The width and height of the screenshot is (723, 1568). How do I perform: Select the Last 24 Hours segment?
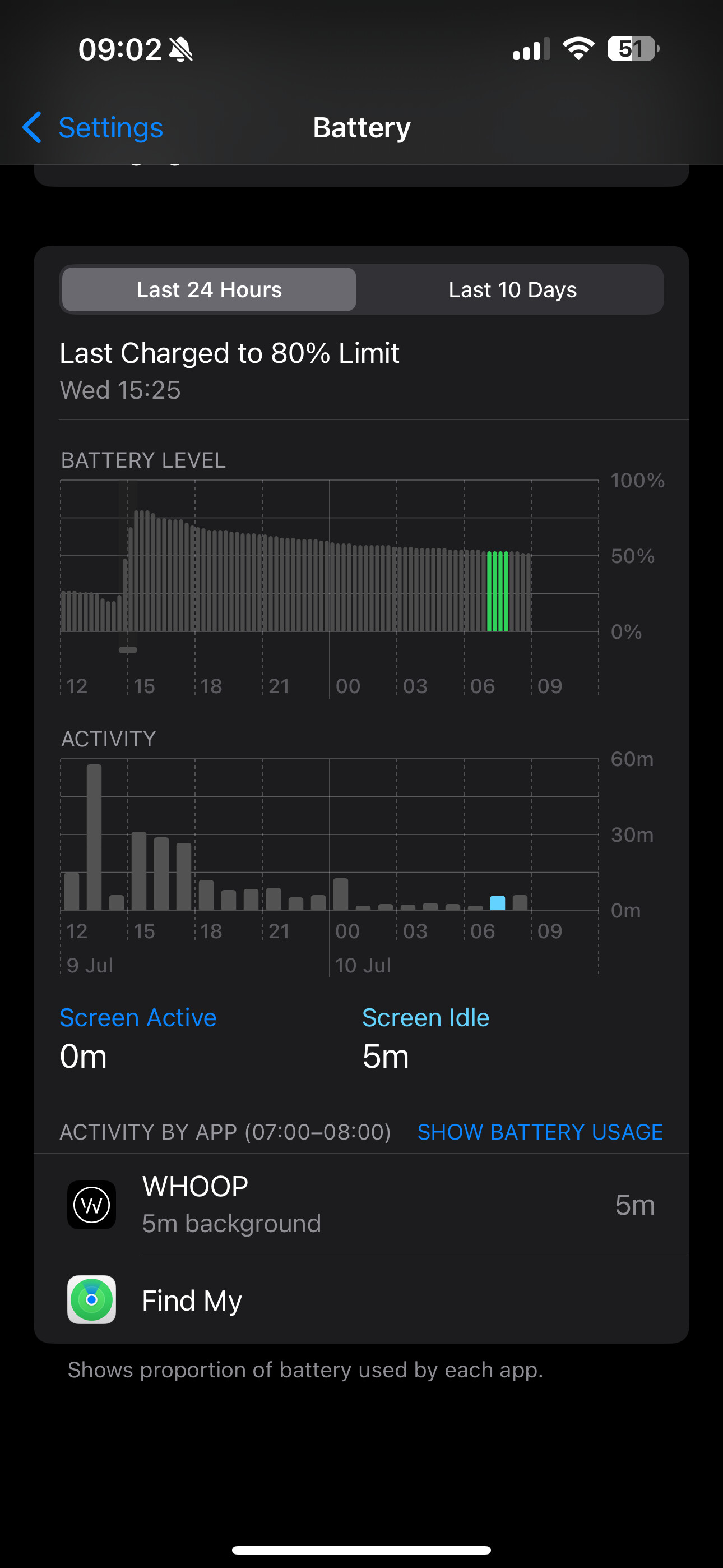tap(208, 290)
